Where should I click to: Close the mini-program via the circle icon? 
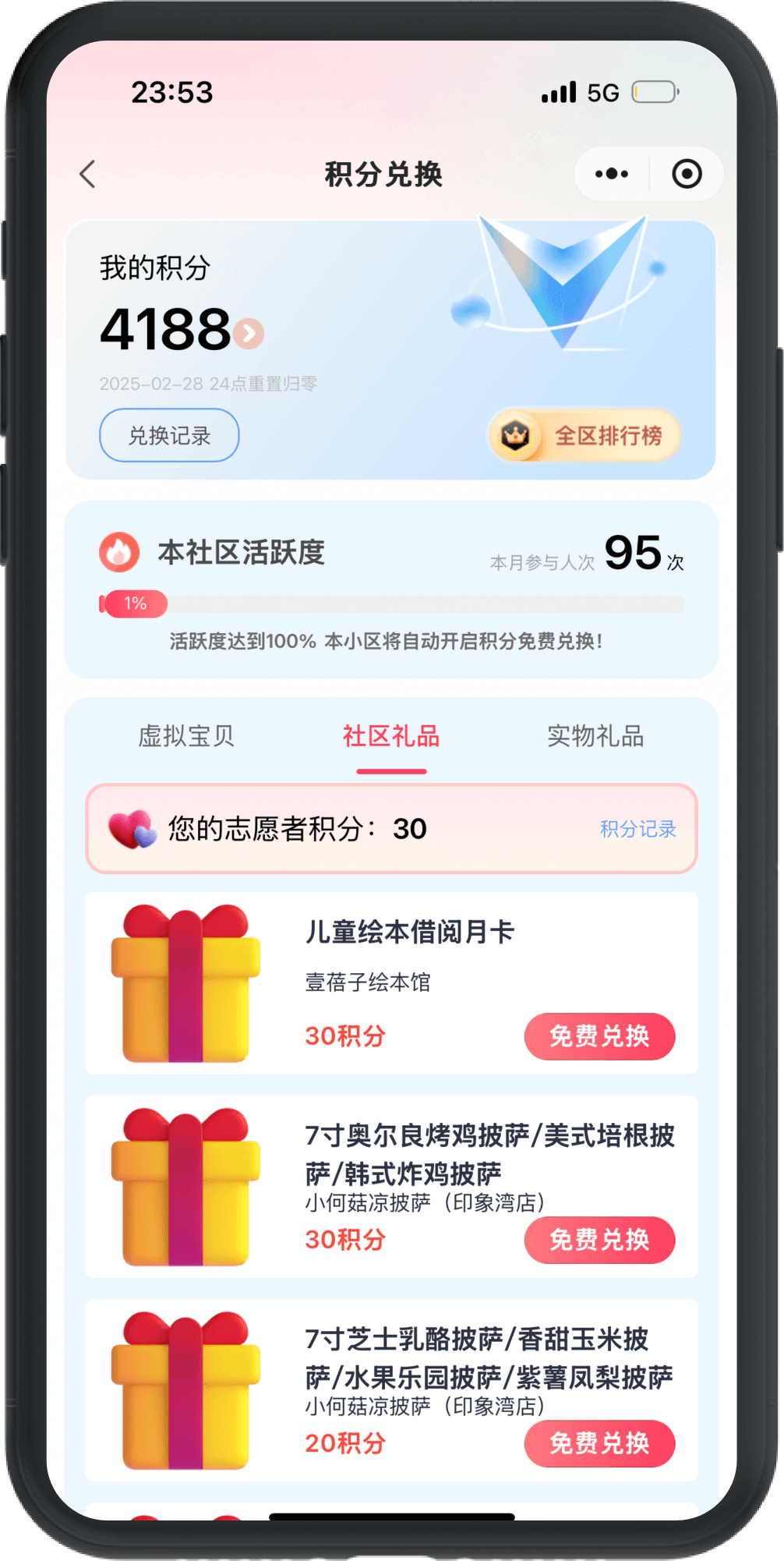pos(687,174)
